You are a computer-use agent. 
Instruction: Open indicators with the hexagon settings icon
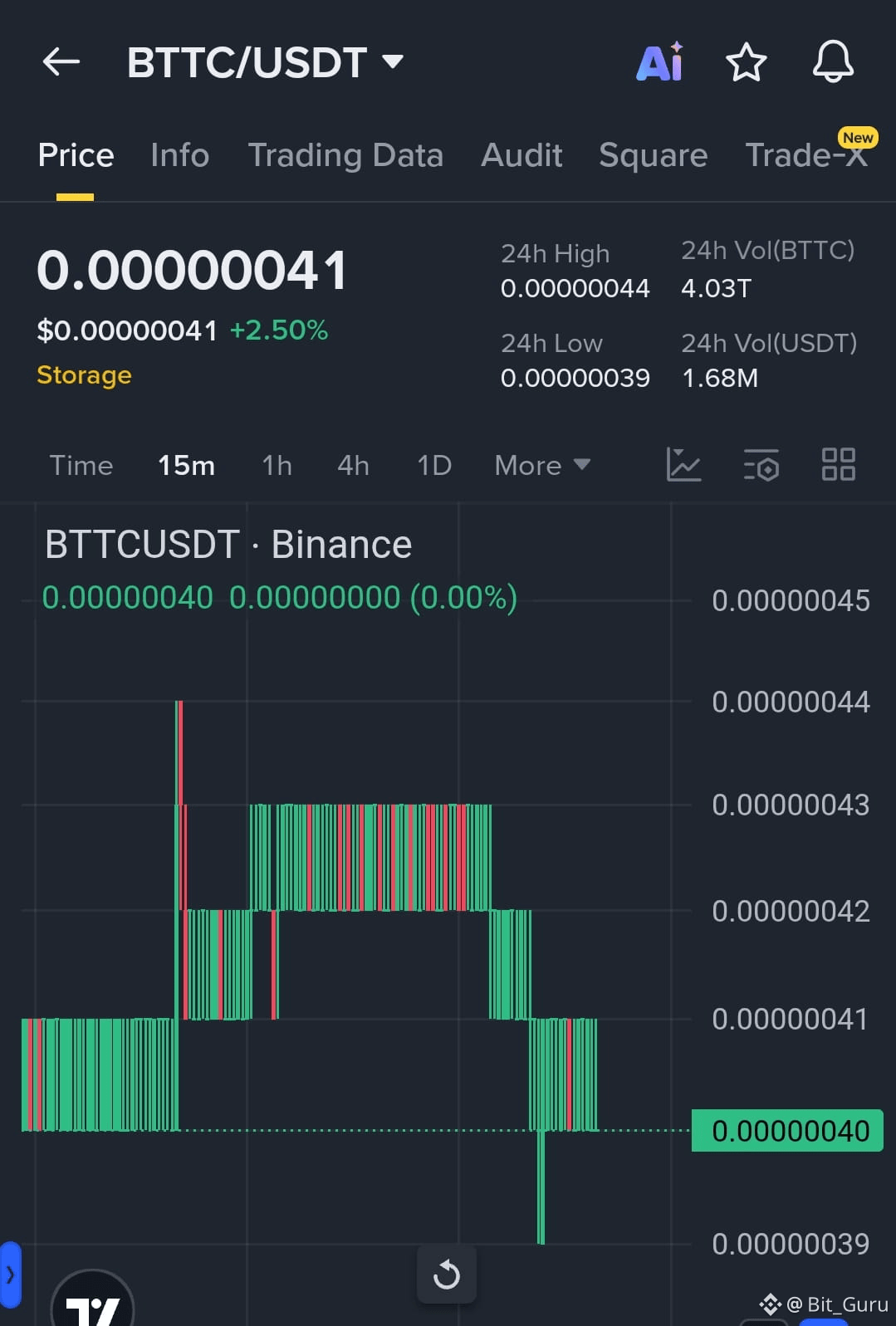click(761, 466)
